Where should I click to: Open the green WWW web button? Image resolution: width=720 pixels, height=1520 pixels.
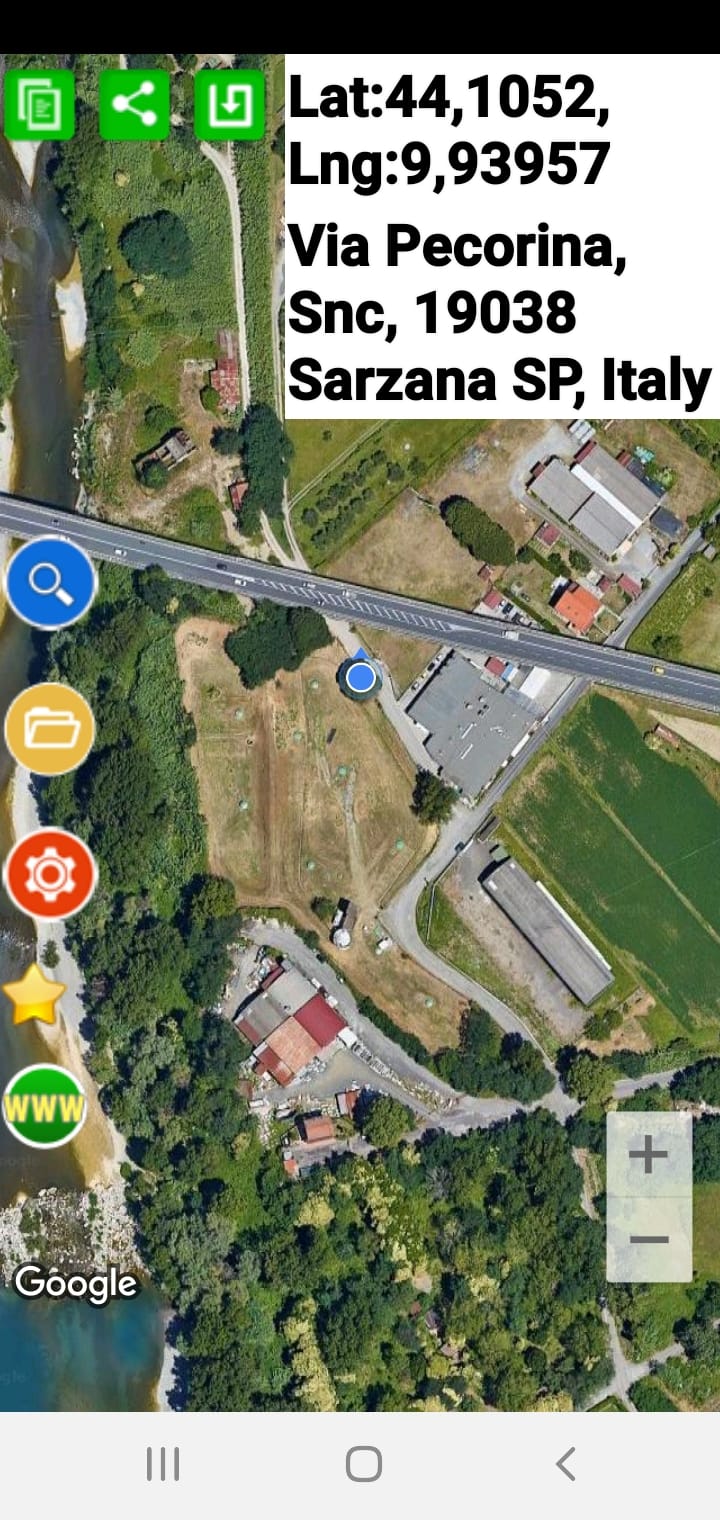pos(44,1106)
